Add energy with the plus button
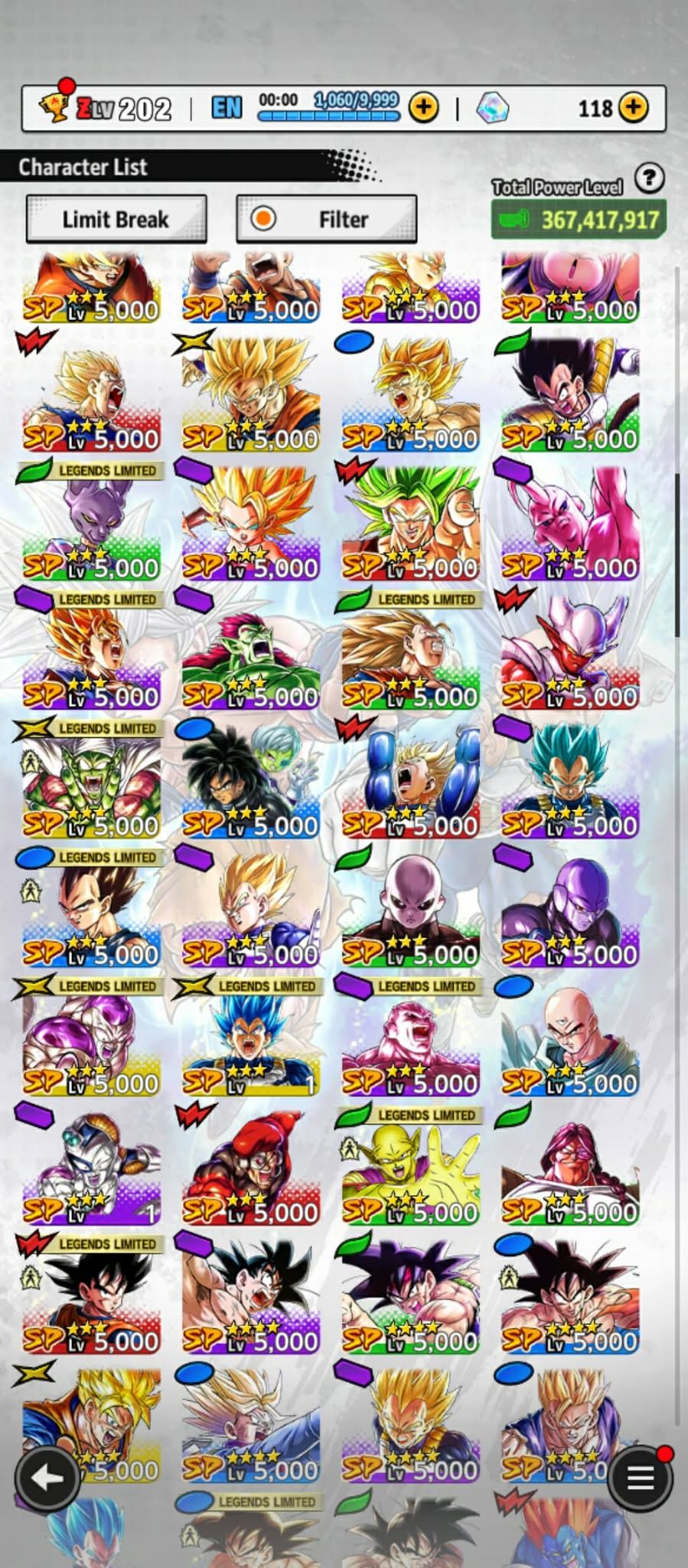Screen dimensions: 688x1568 click(x=423, y=107)
